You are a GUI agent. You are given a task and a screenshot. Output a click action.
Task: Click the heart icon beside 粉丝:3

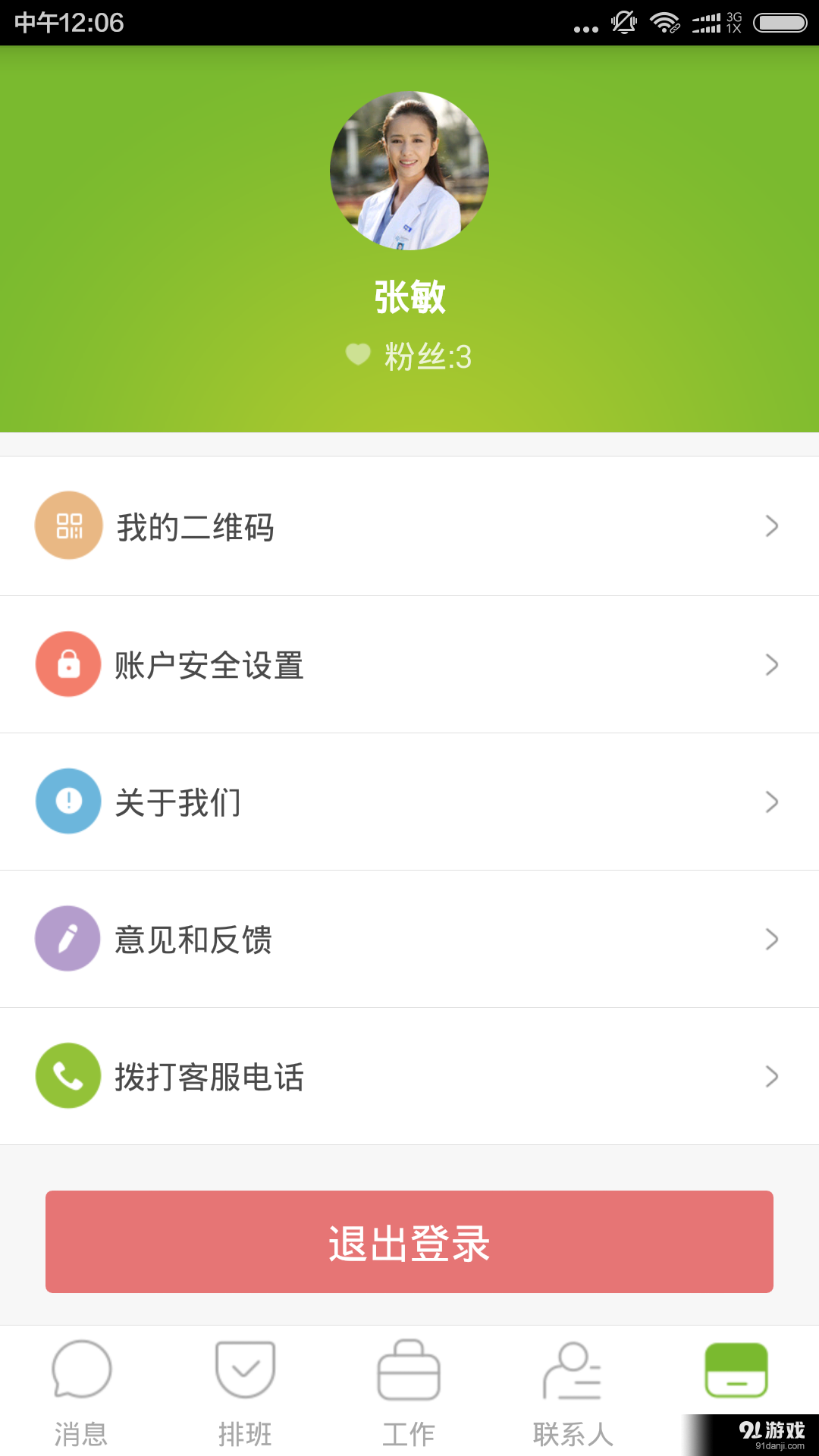point(356,355)
